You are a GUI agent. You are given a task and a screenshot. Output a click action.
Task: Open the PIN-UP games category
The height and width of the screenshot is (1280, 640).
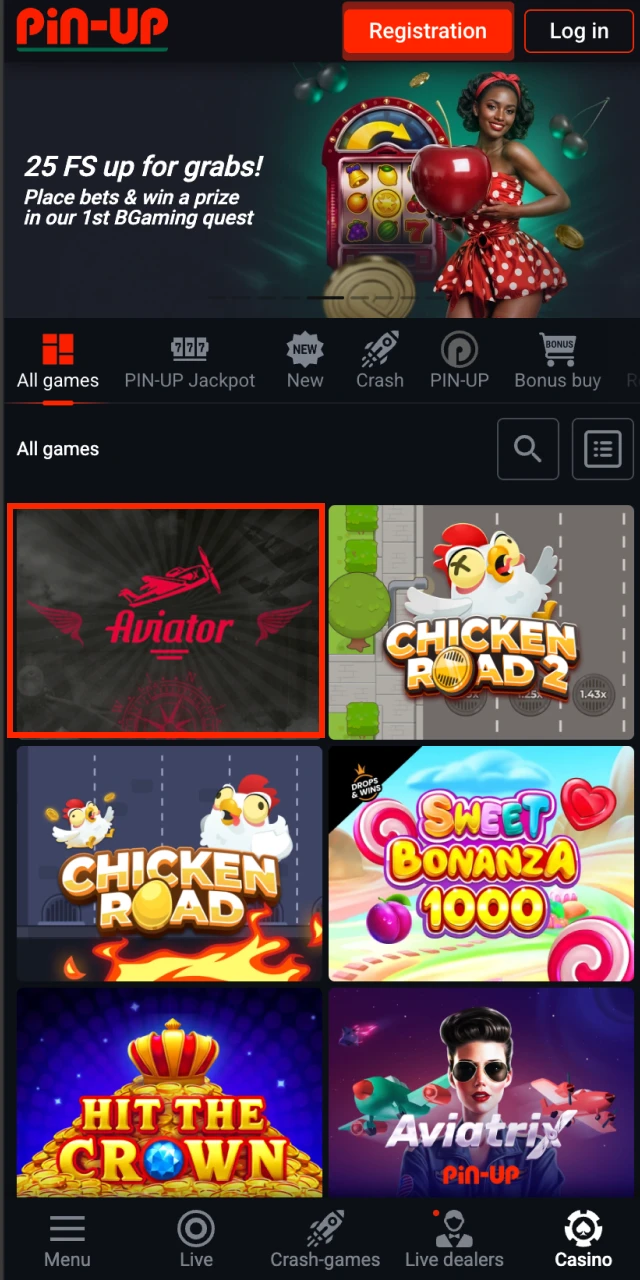(x=459, y=362)
